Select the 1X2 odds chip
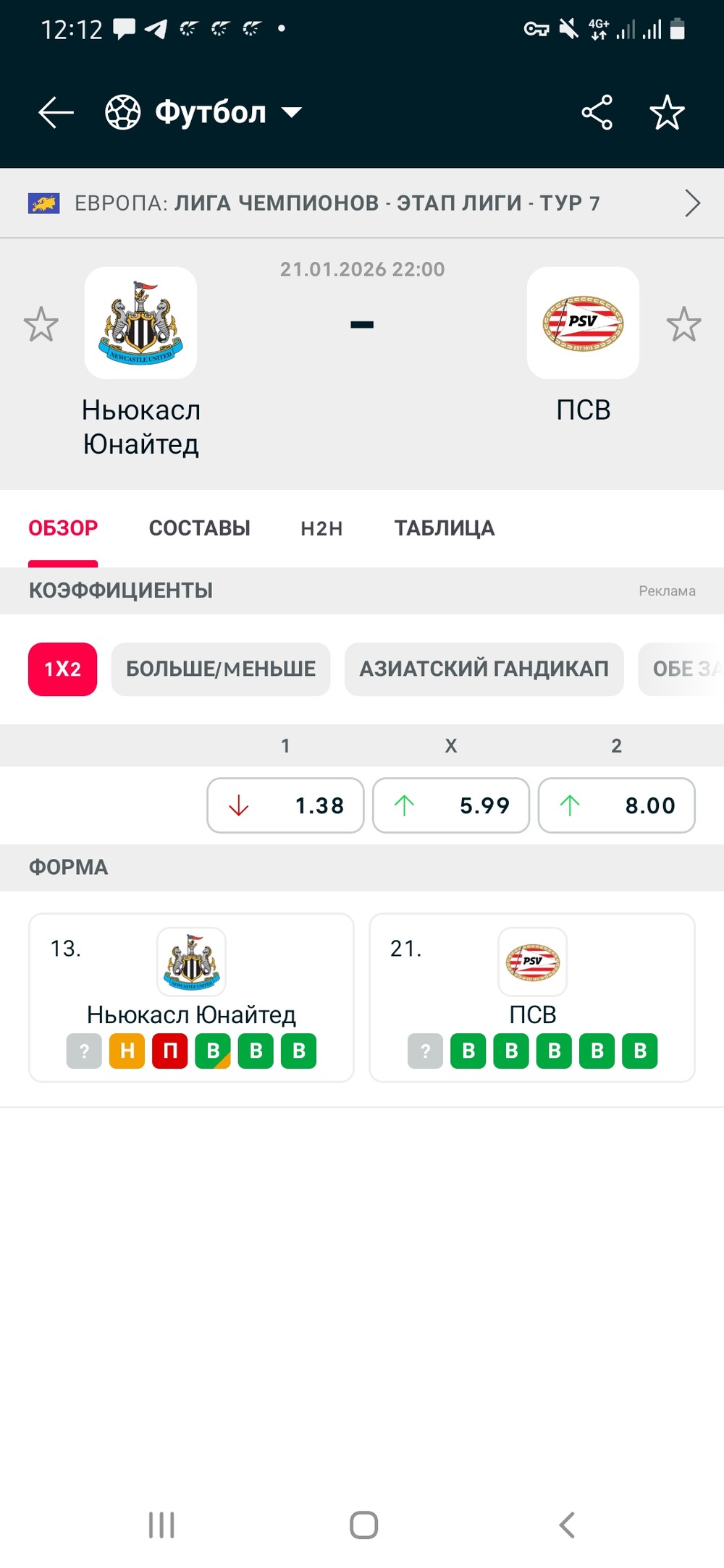Screen dimensions: 724x1568 click(62, 669)
